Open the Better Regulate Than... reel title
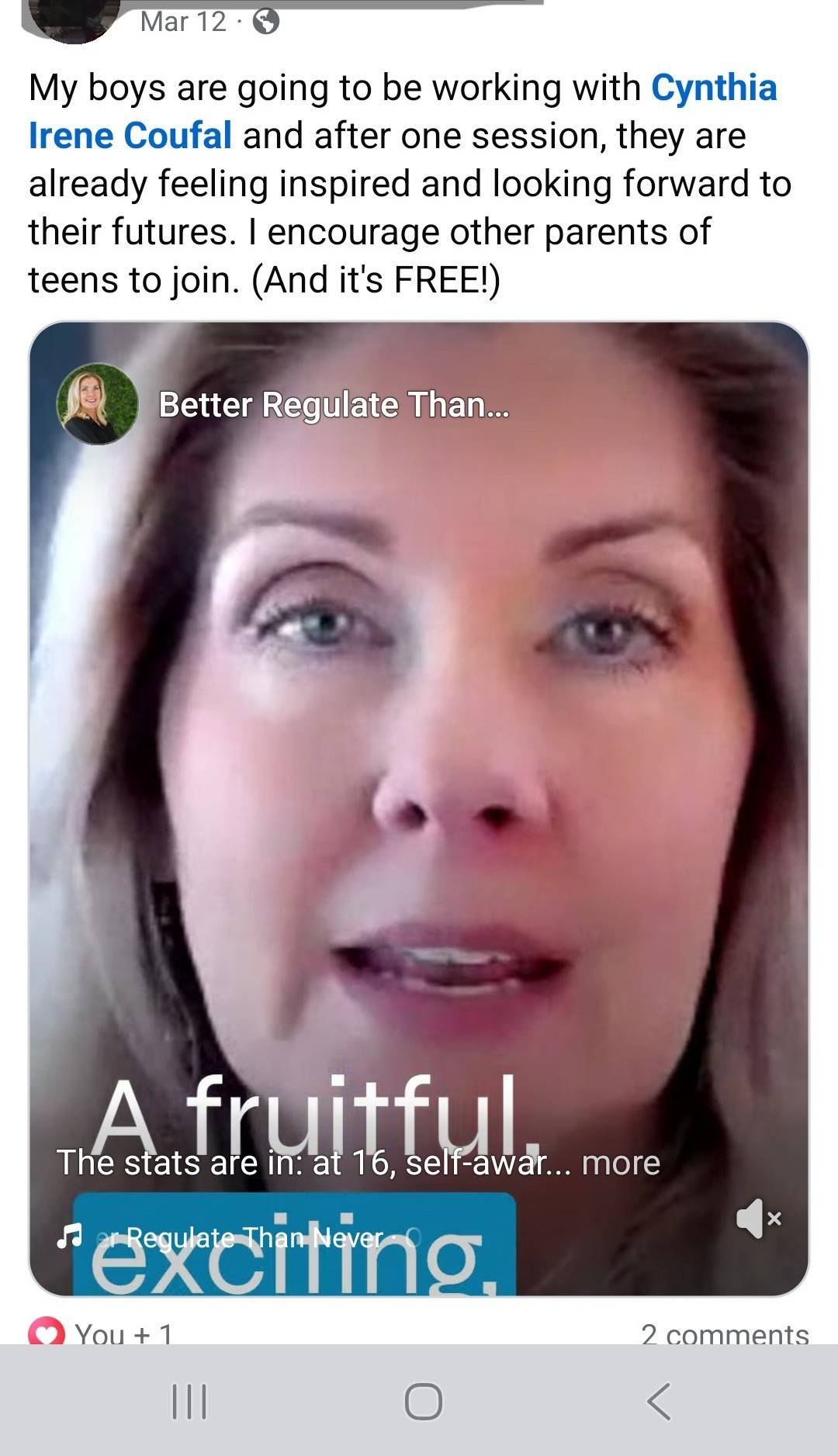This screenshot has width=838, height=1456. [334, 405]
